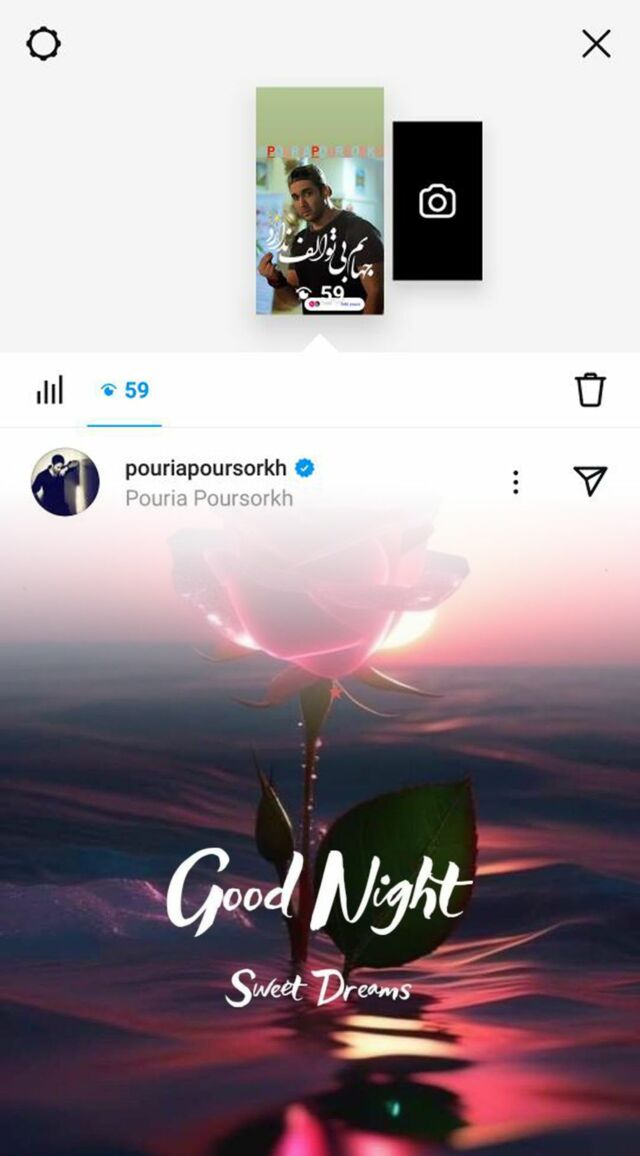
Task: Close the story viewers panel
Action: (596, 43)
